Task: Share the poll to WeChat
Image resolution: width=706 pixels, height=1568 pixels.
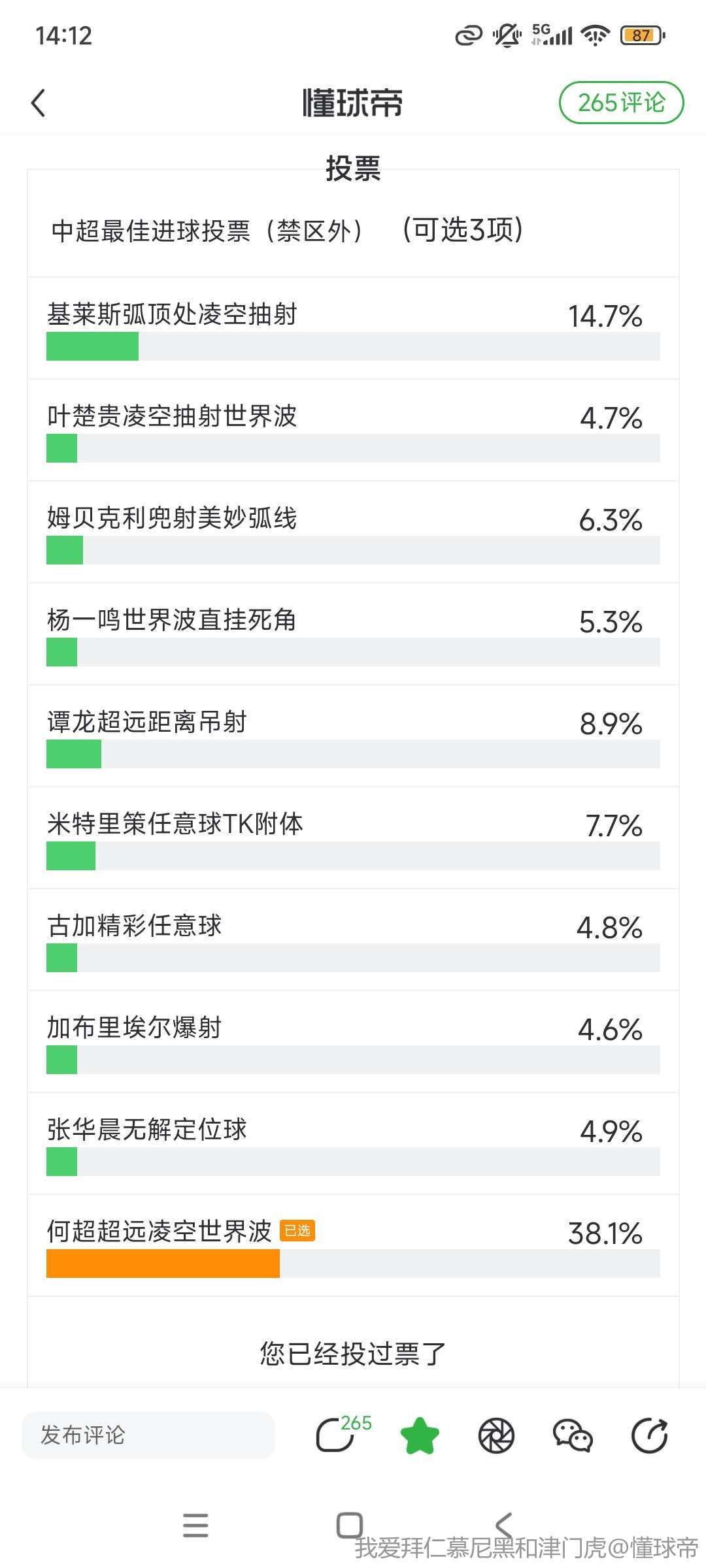Action: [573, 1435]
